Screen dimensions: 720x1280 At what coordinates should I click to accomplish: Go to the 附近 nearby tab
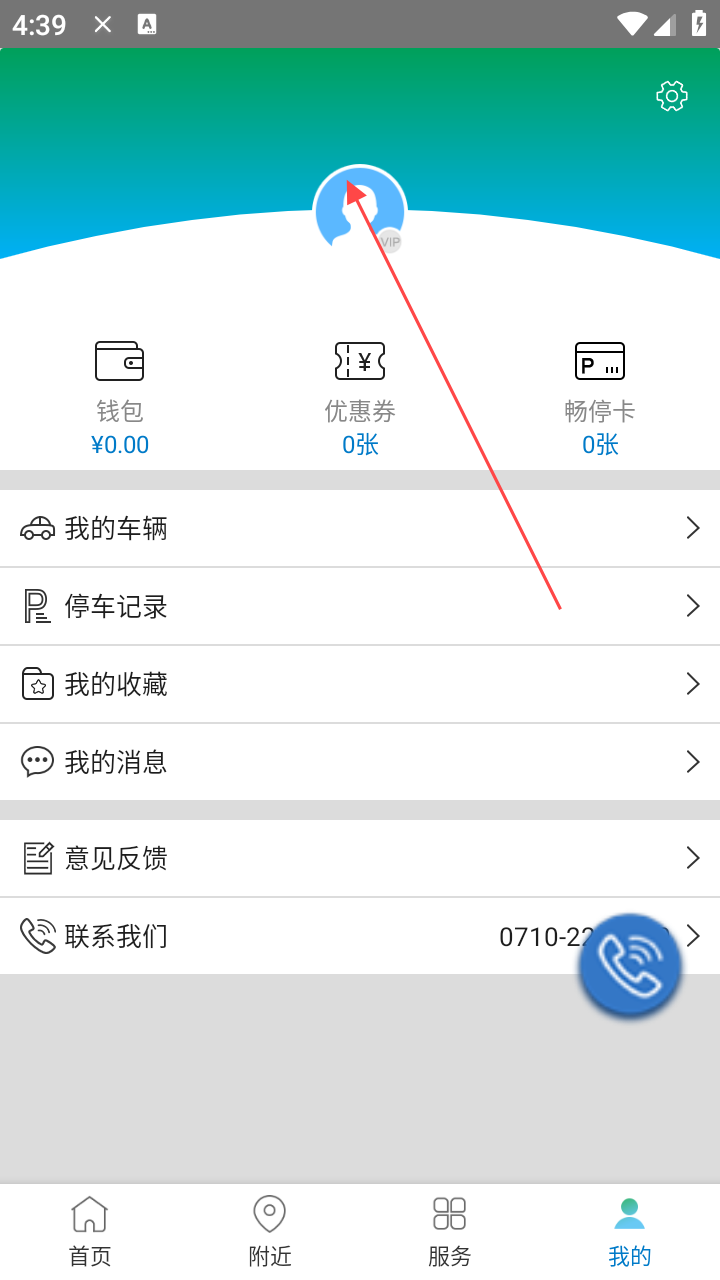[x=270, y=1232]
